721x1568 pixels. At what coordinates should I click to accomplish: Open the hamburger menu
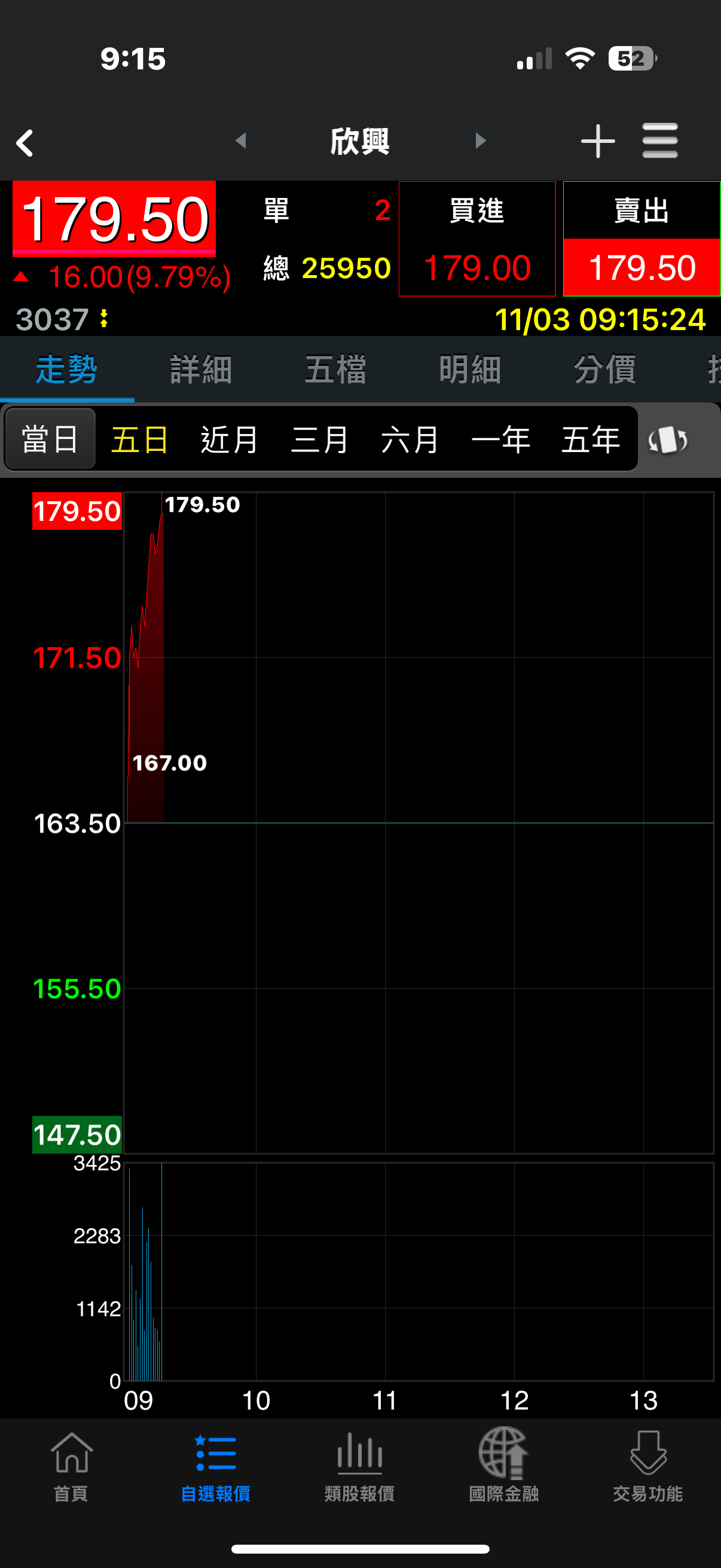pos(659,141)
